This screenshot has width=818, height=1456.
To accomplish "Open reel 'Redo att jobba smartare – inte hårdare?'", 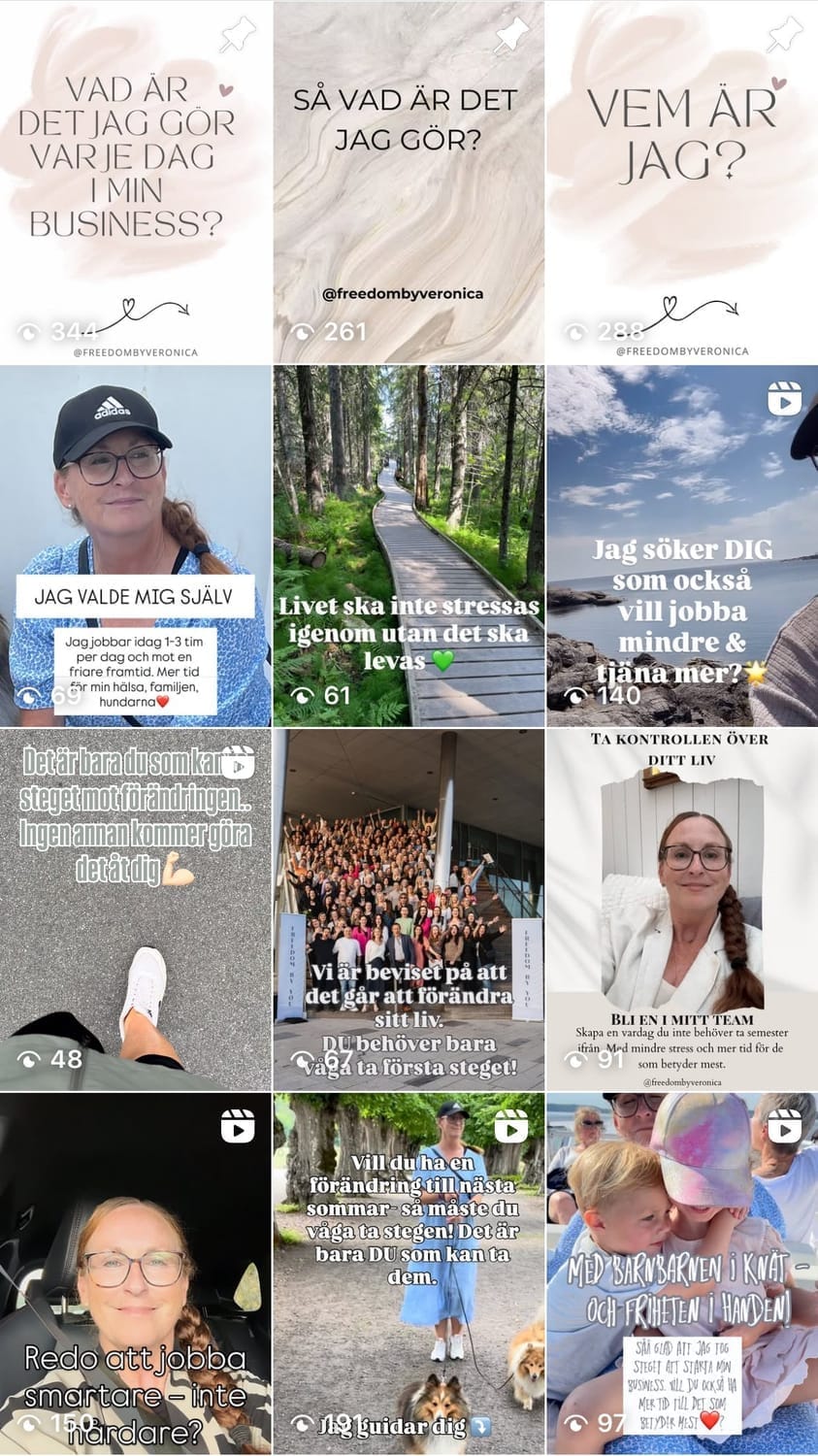I will tap(135, 1274).
